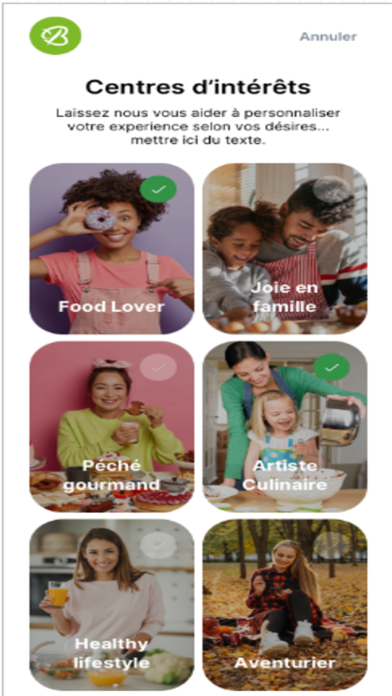
Task: Deselect the Food Lover interest card
Action: (111, 249)
